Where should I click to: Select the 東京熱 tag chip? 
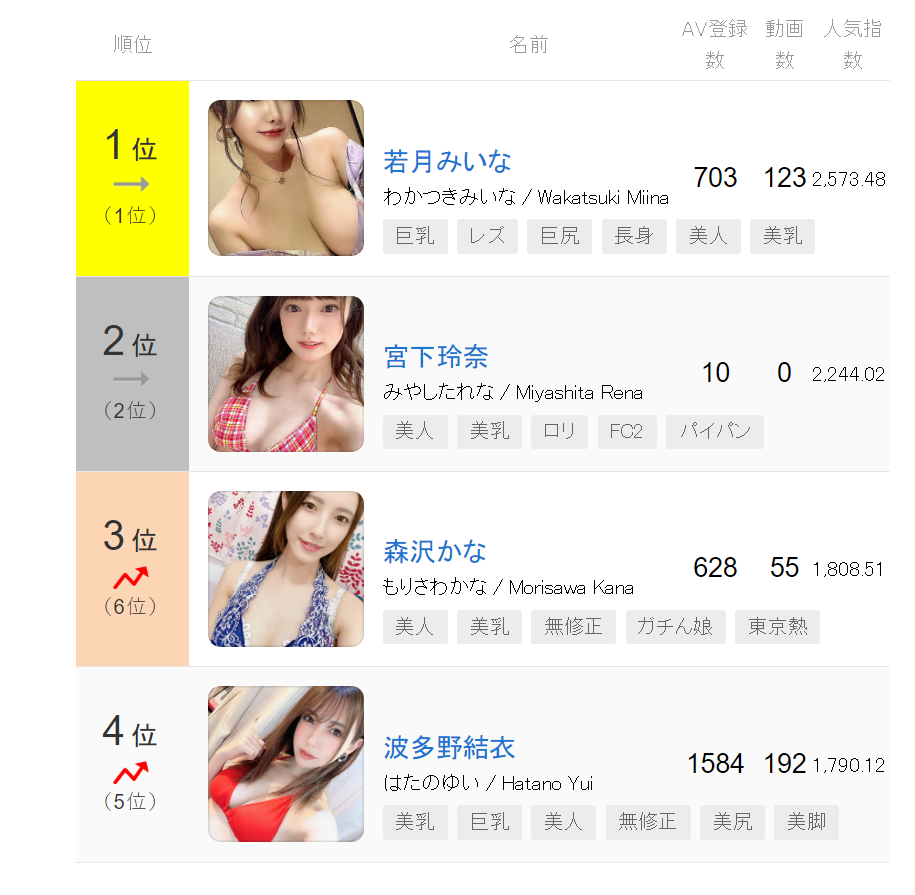pos(777,627)
